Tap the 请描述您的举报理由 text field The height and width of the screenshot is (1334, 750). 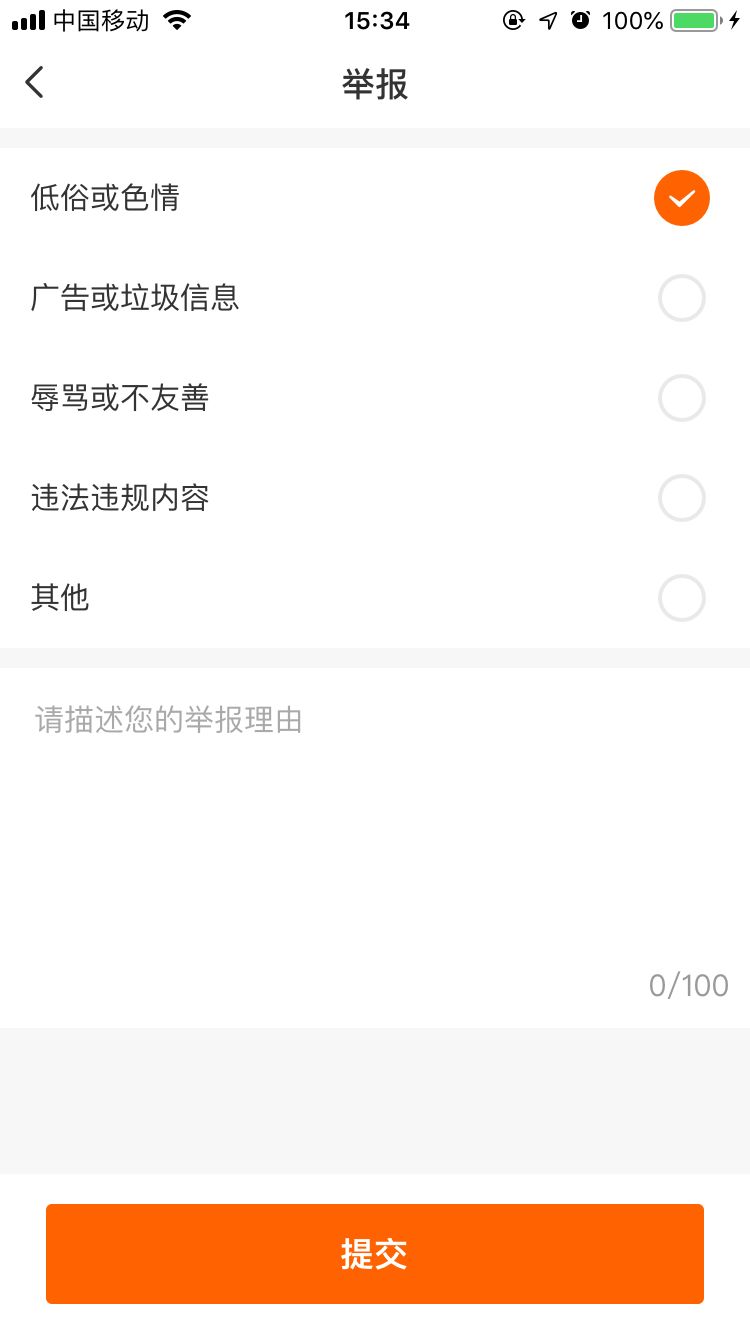tap(375, 847)
